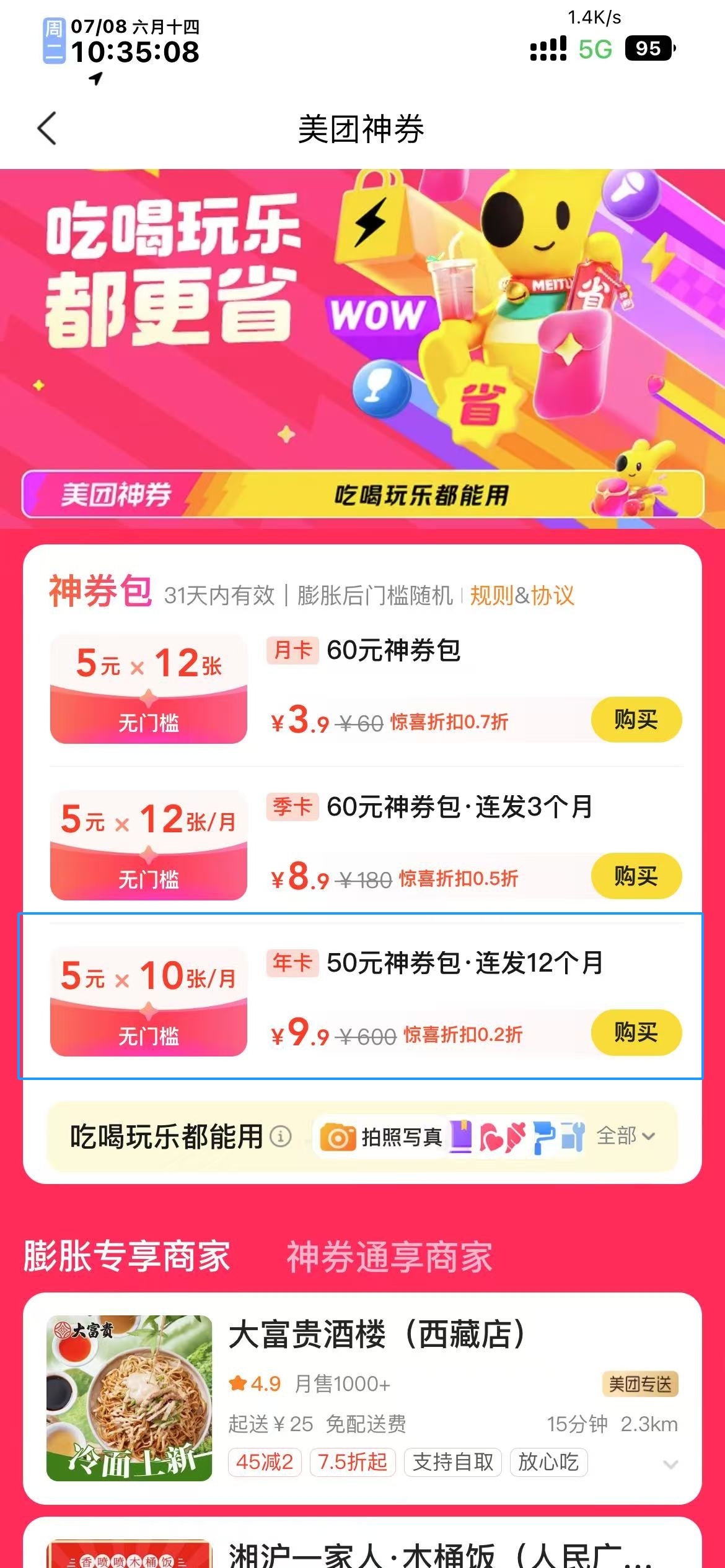Buy the 季卡 60元神券包
Screen dimensions: 725x1568
pos(636,876)
